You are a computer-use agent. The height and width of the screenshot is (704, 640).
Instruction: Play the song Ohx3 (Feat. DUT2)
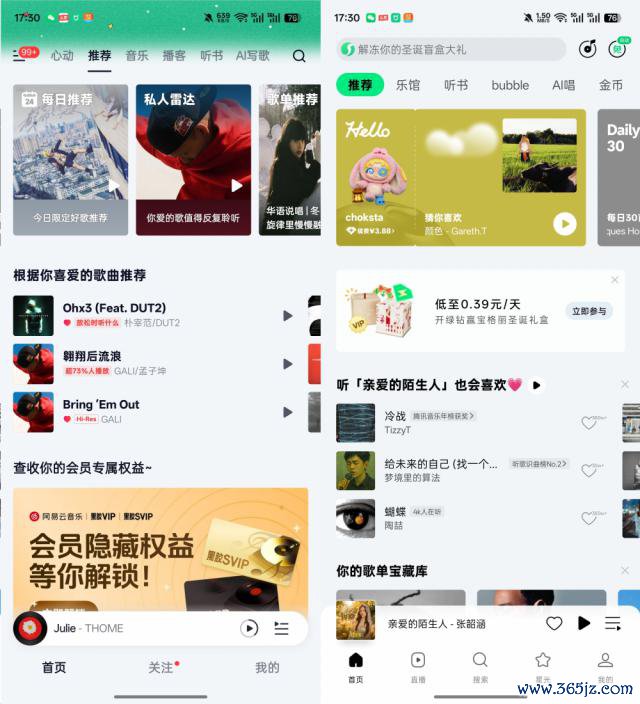pyautogui.click(x=288, y=316)
